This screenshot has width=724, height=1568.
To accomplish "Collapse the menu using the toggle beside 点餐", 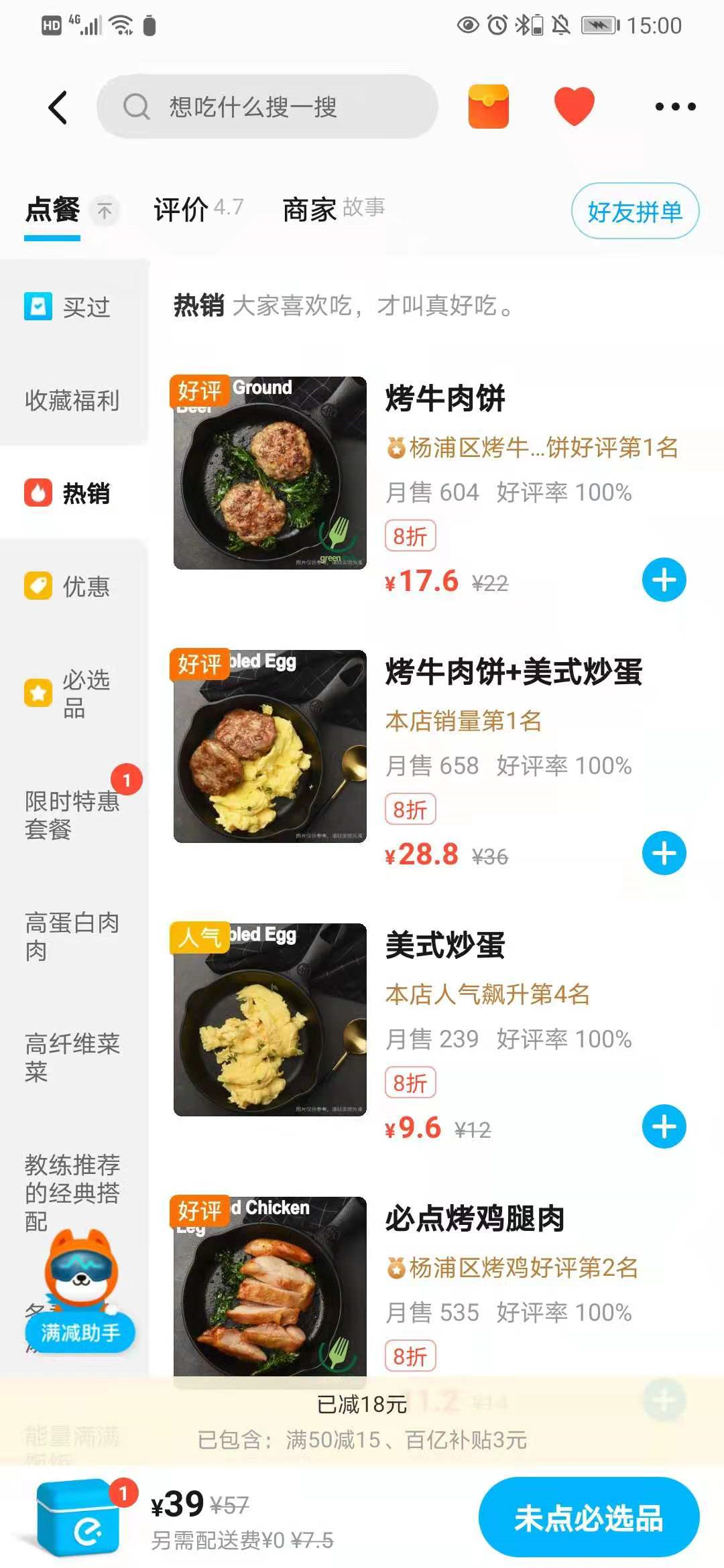I will coord(104,210).
